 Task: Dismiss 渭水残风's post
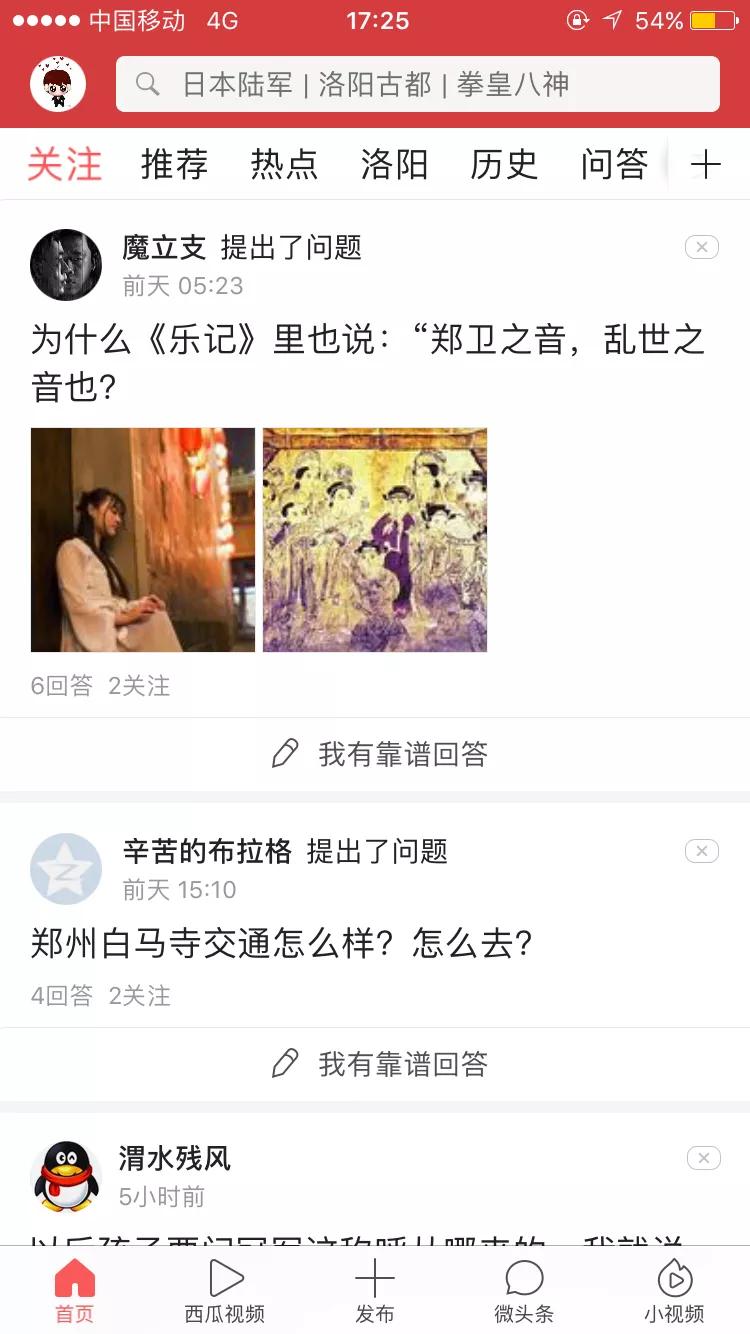703,1158
